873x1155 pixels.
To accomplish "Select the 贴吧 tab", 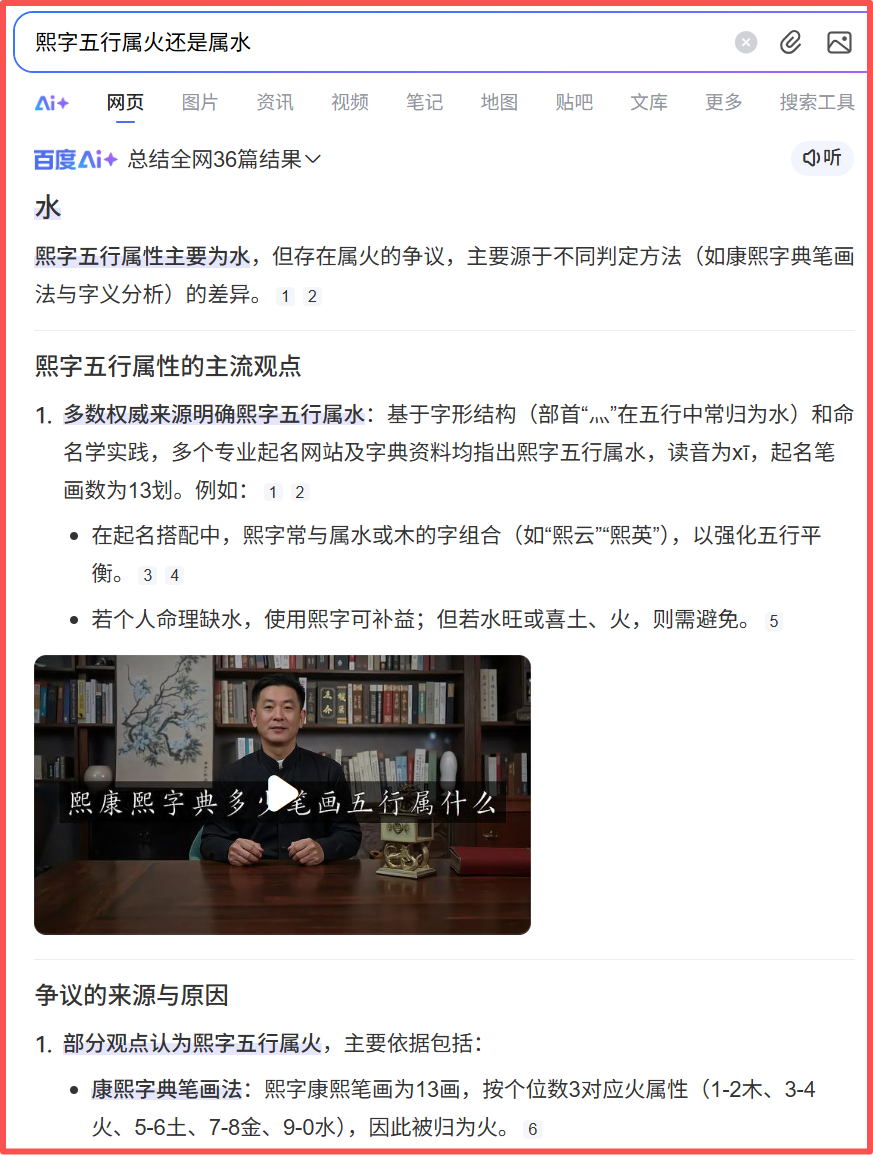I will [x=574, y=102].
